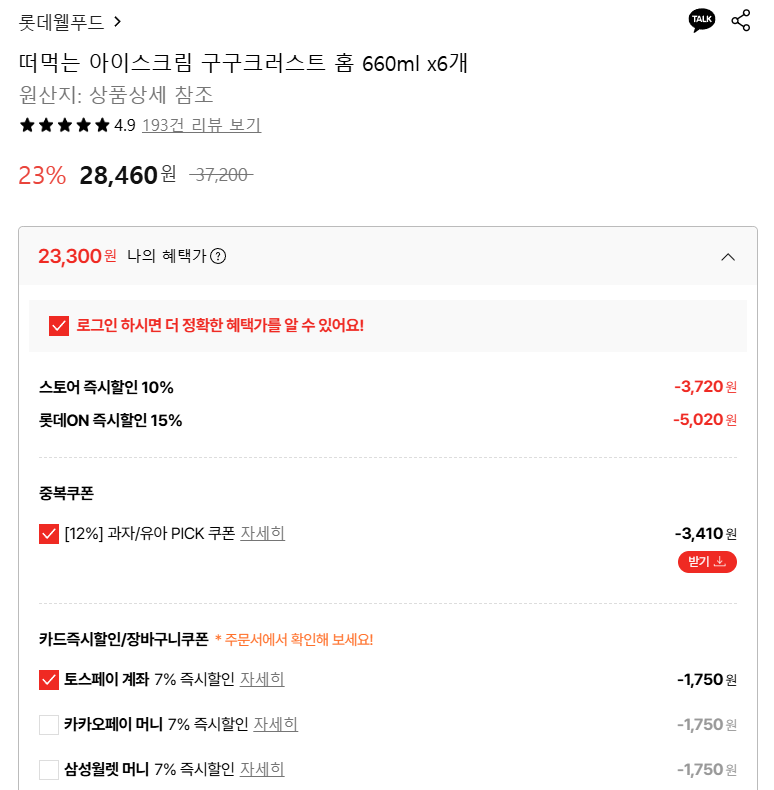
Task: Click the share icon at top right
Action: 740,19
